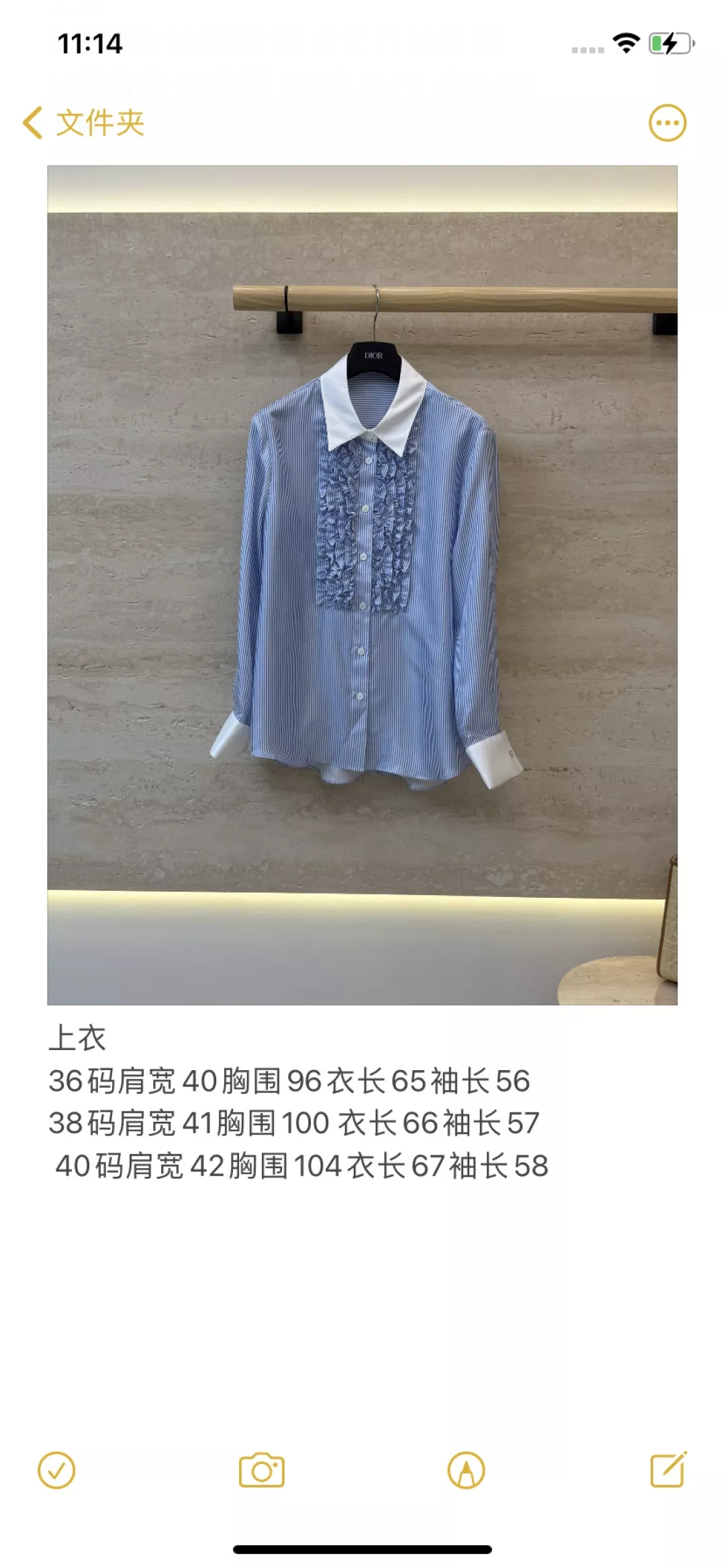Compose a new note
The width and height of the screenshot is (725, 1568).
click(669, 1469)
